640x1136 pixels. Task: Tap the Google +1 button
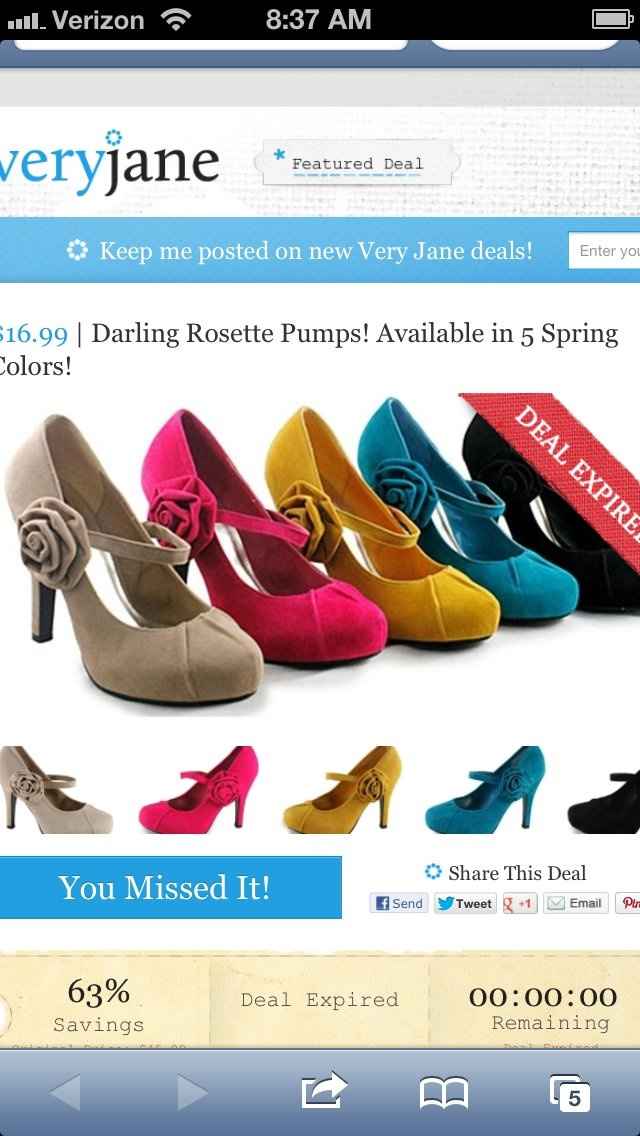[x=519, y=903]
